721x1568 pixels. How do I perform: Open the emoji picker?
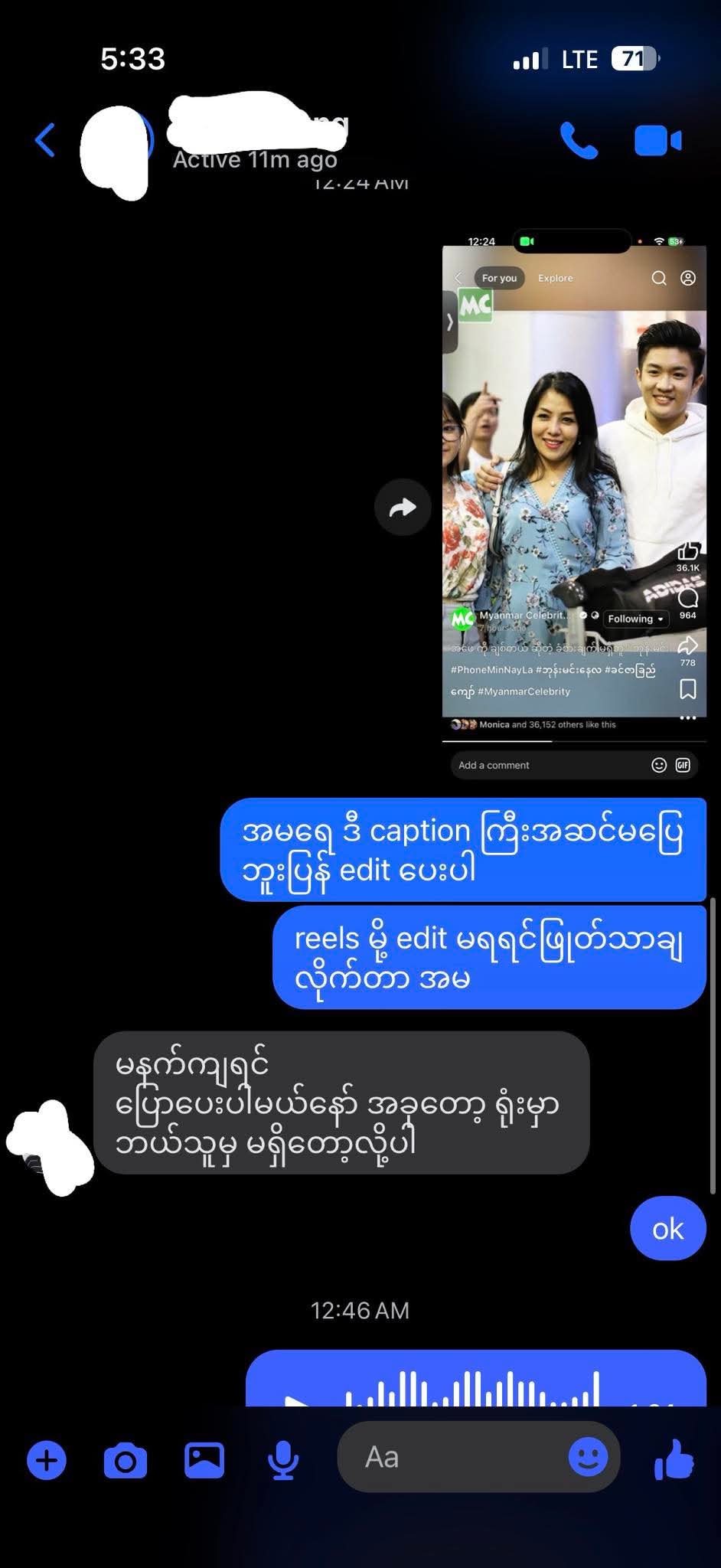(587, 1457)
